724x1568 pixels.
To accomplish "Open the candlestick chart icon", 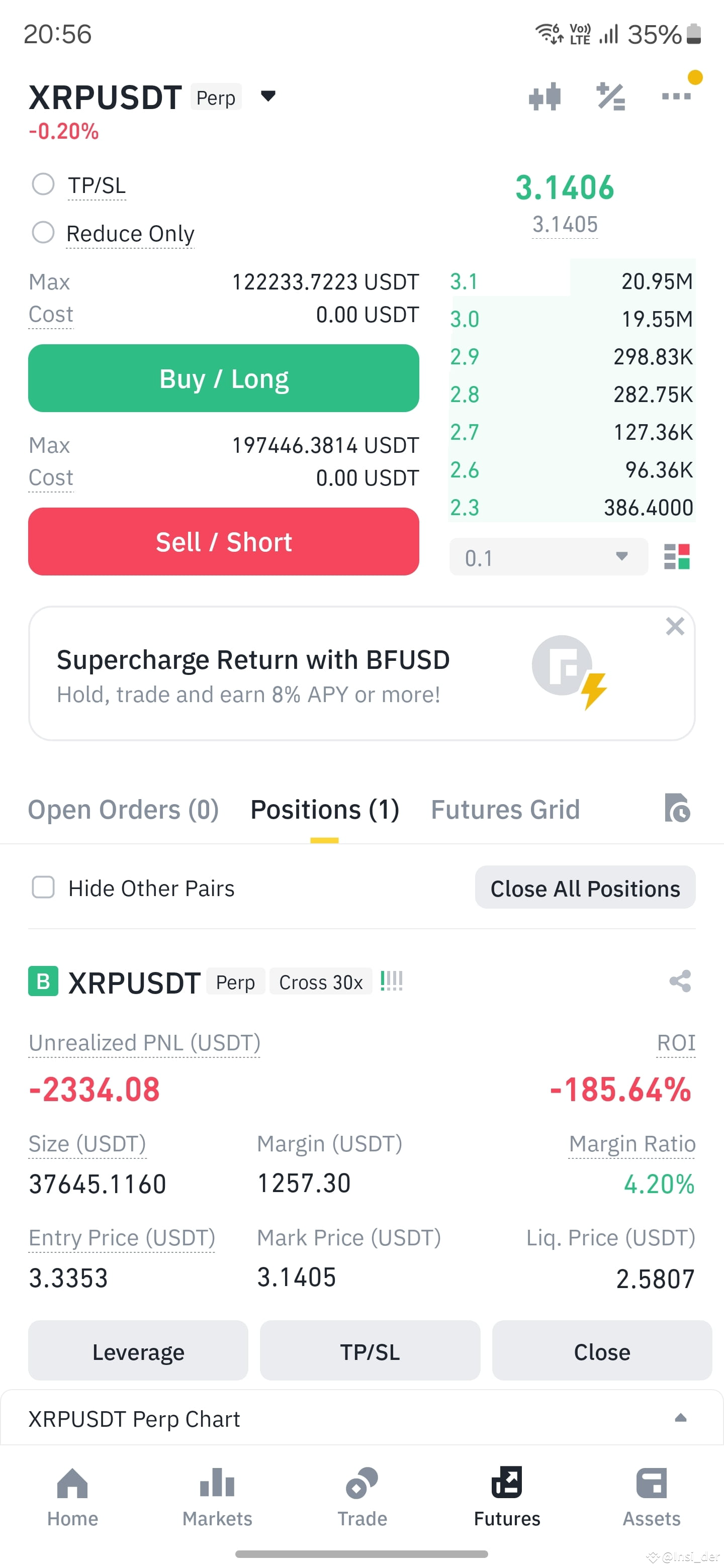I will tap(545, 96).
